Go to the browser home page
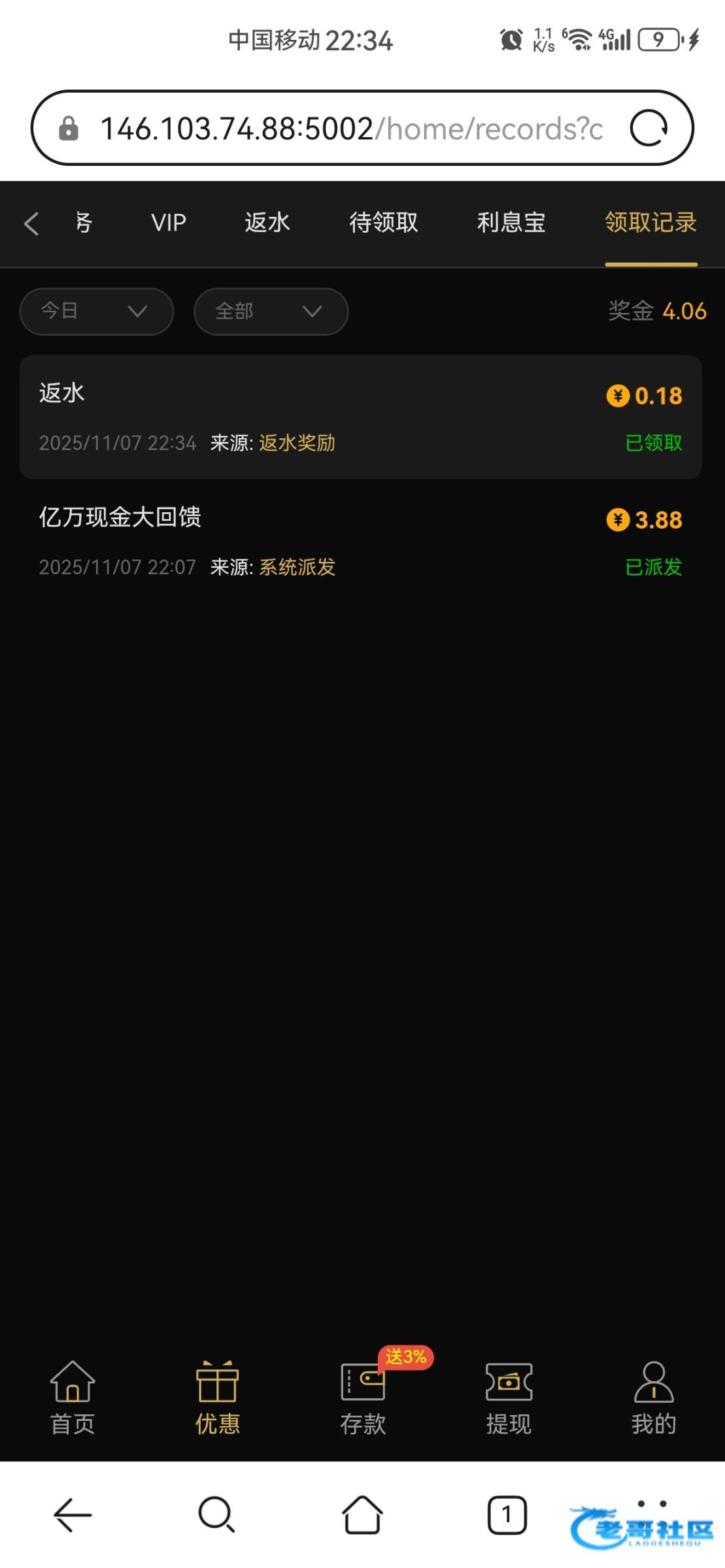This screenshot has width=725, height=1568. coord(362,1514)
